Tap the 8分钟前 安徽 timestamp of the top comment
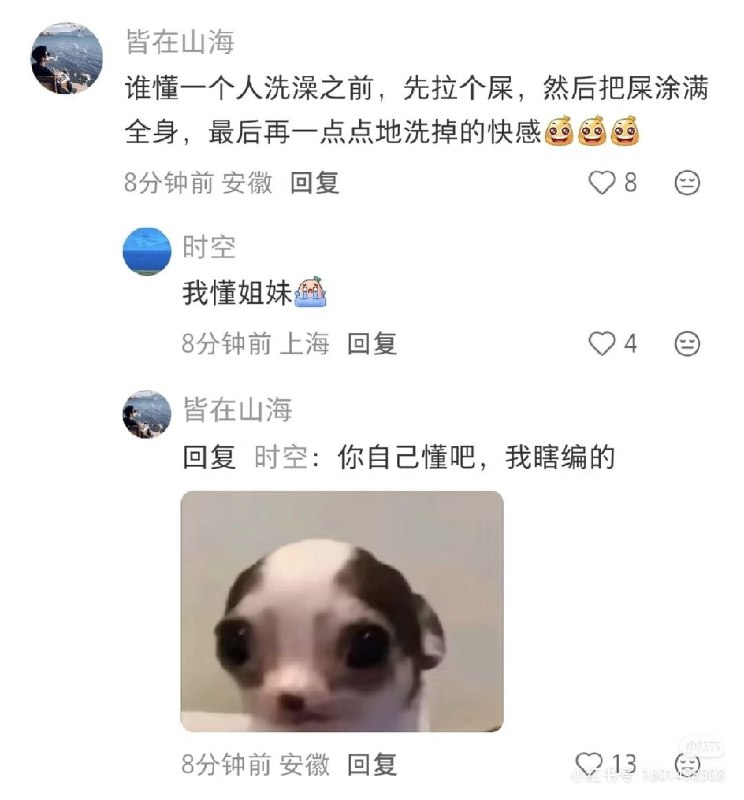This screenshot has width=744, height=800. coord(199,182)
